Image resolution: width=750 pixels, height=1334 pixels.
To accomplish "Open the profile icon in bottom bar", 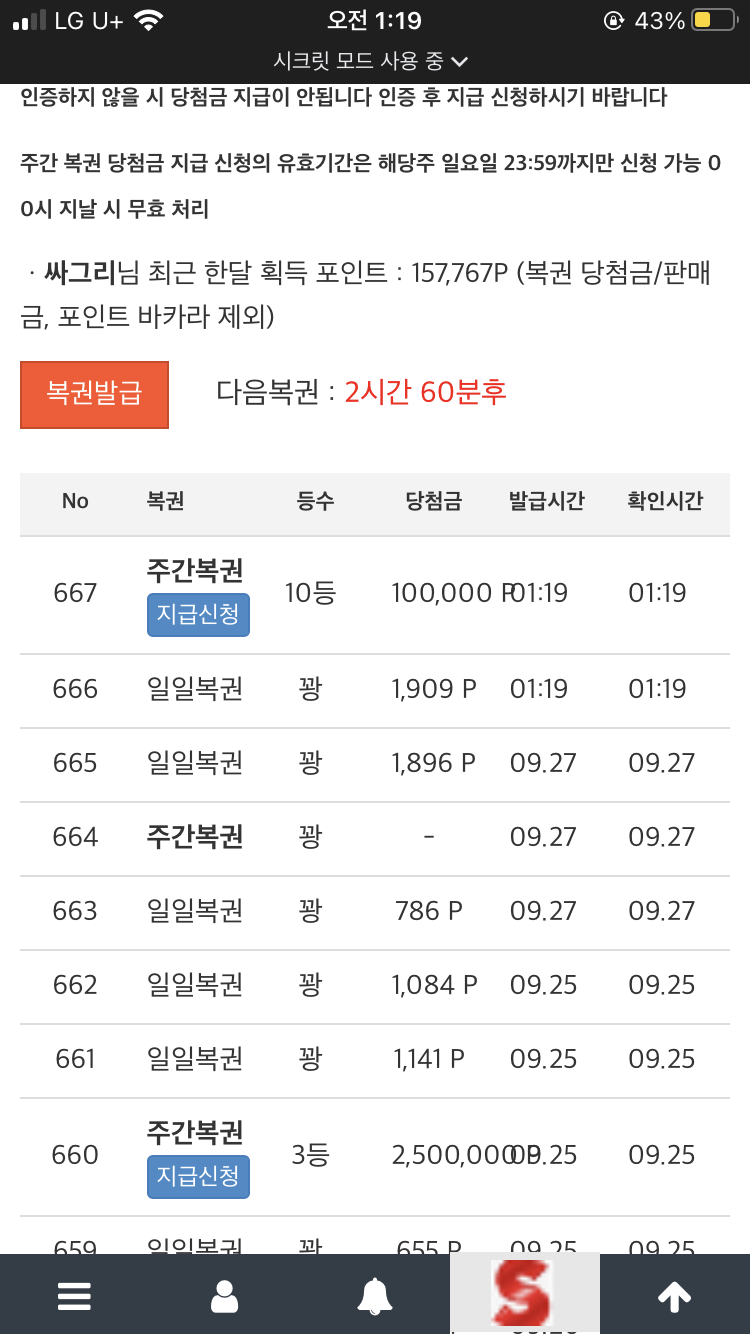I will tap(225, 1295).
